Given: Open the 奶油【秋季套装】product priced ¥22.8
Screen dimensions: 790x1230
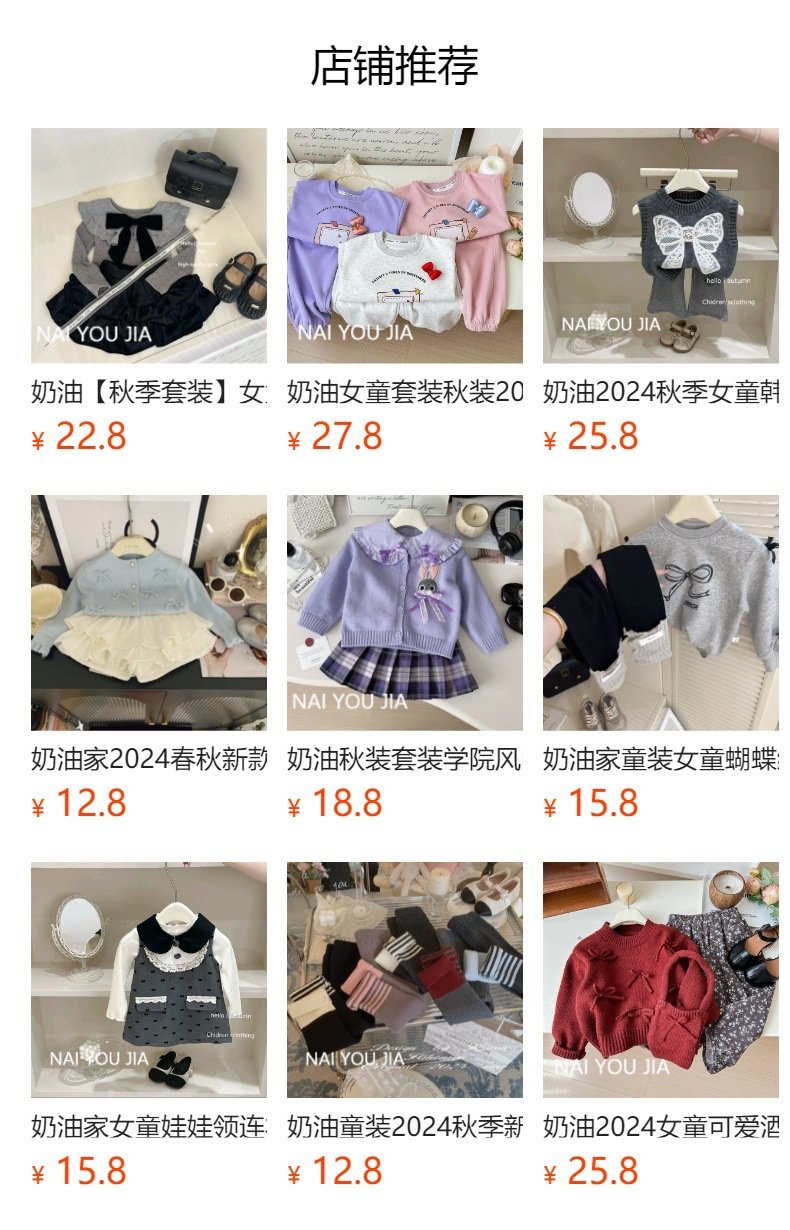Looking at the screenshot, I should 149,246.
